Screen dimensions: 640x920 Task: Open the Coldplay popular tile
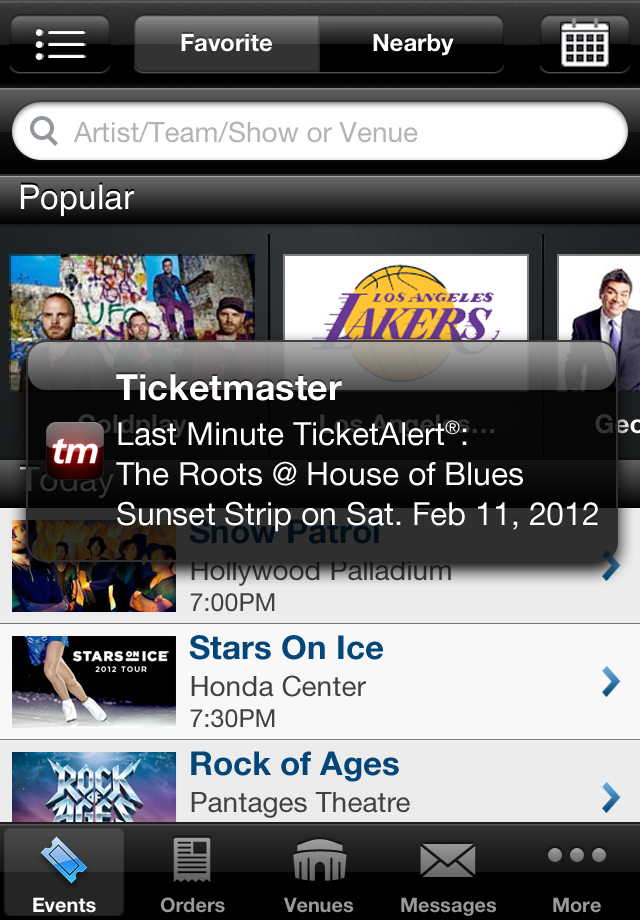click(132, 298)
